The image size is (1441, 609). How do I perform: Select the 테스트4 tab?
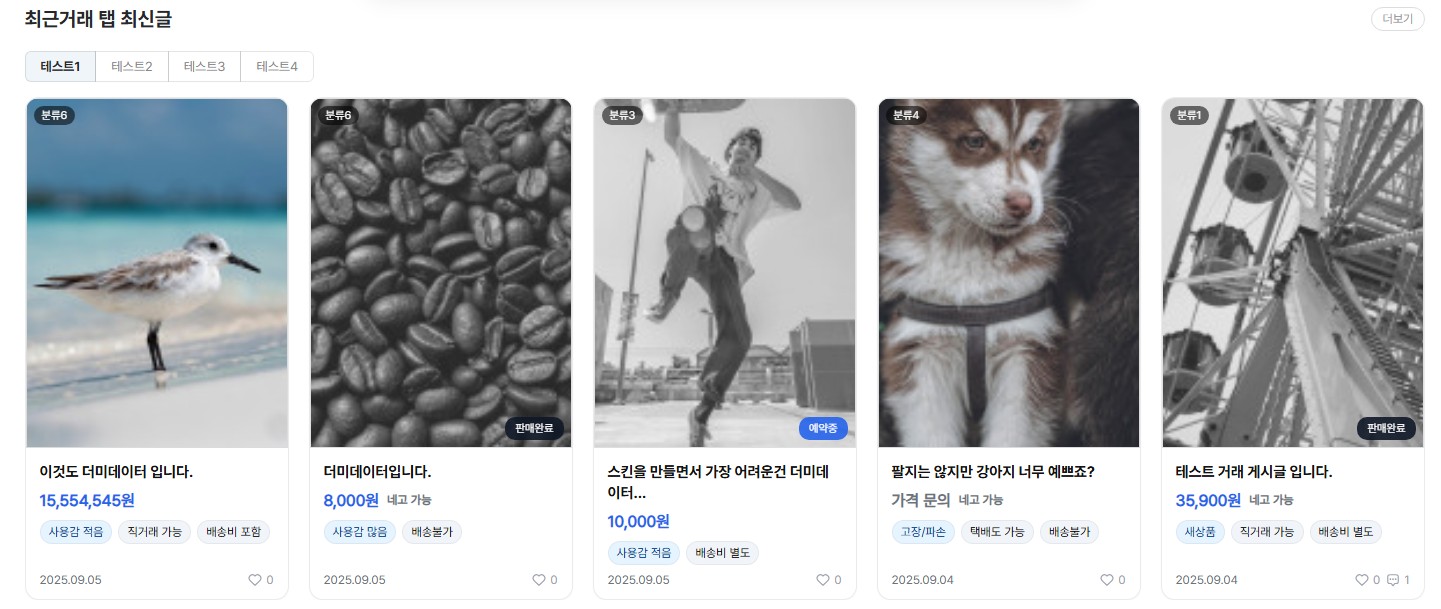coord(277,67)
